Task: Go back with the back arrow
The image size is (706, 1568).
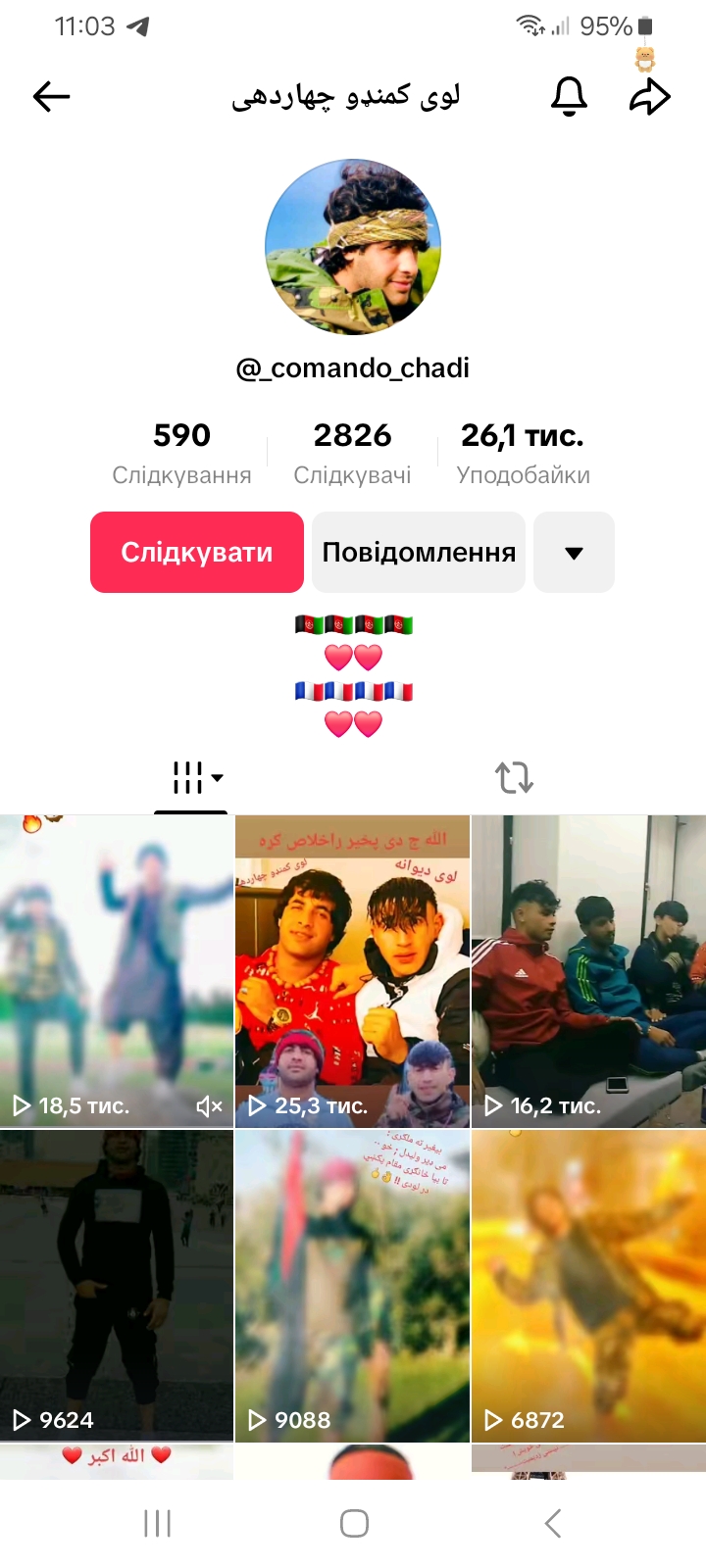Action: click(x=51, y=95)
